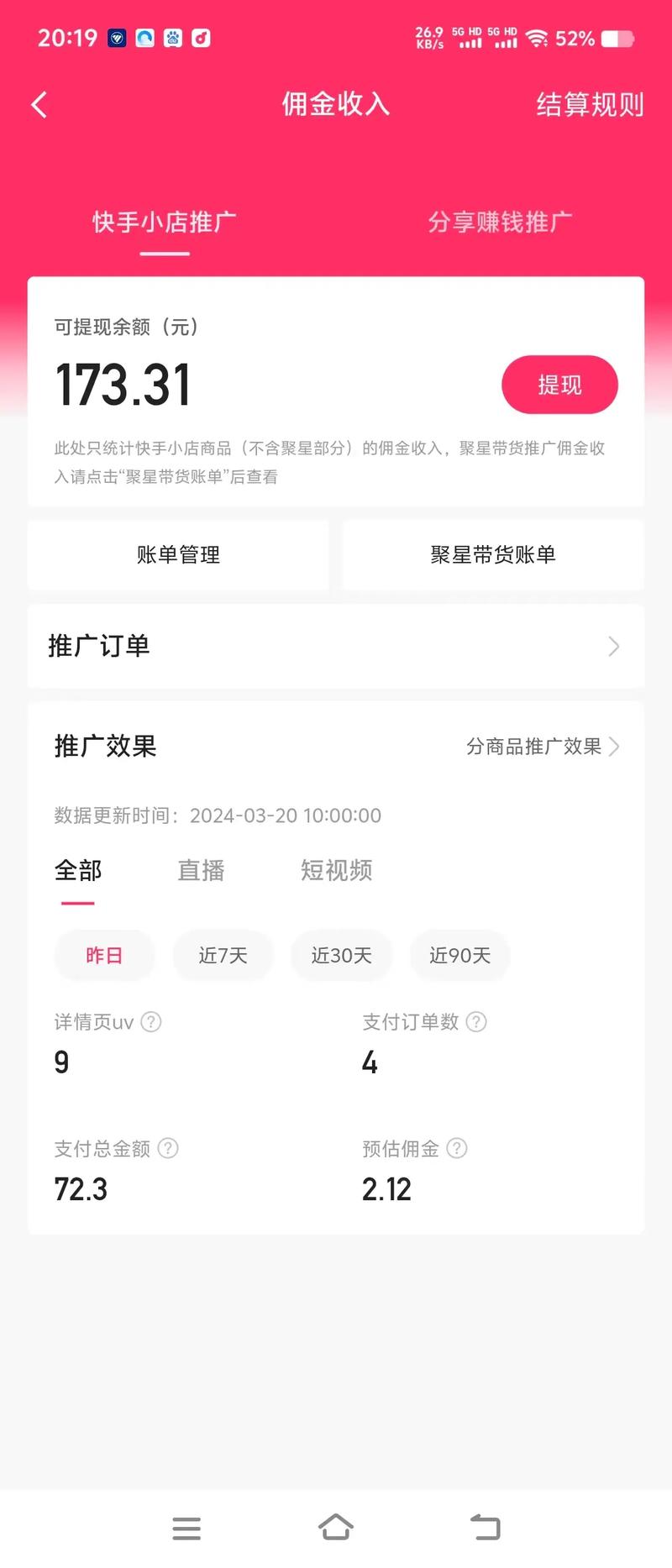Switch to the 短视频 tab

tap(335, 871)
